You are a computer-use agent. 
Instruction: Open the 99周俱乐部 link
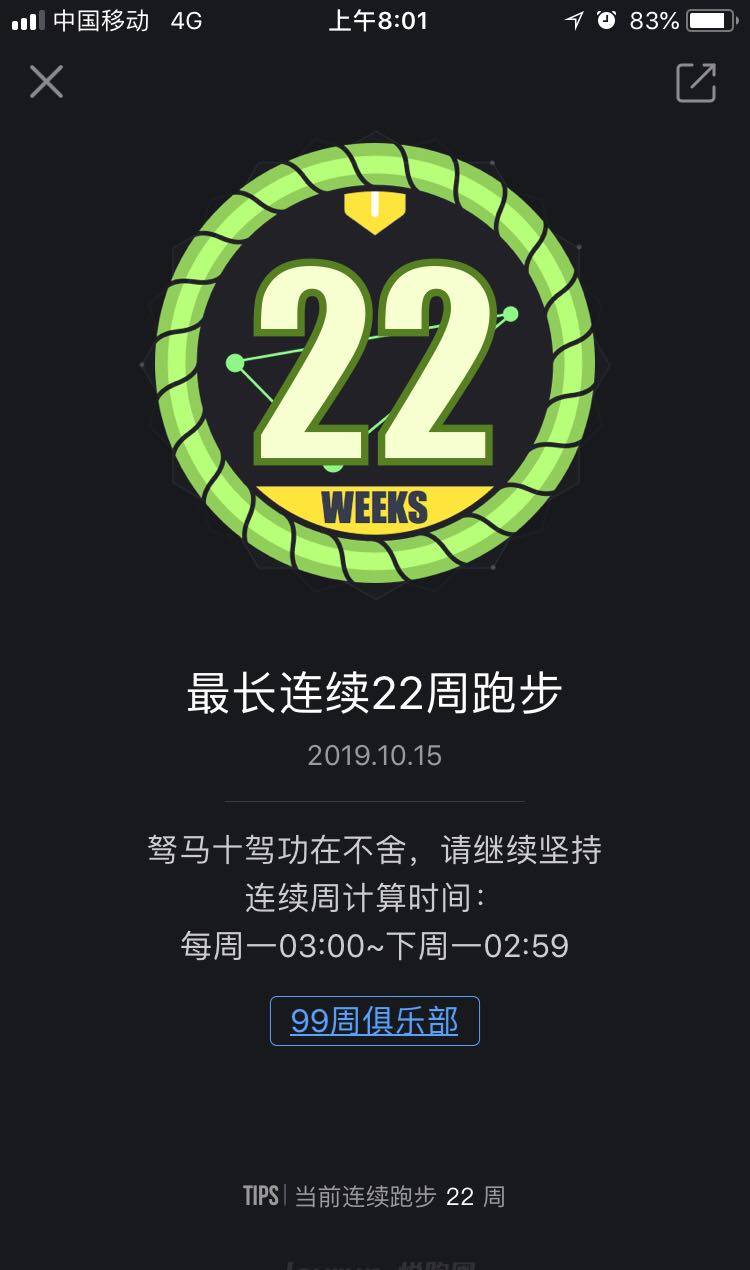[x=374, y=1021]
